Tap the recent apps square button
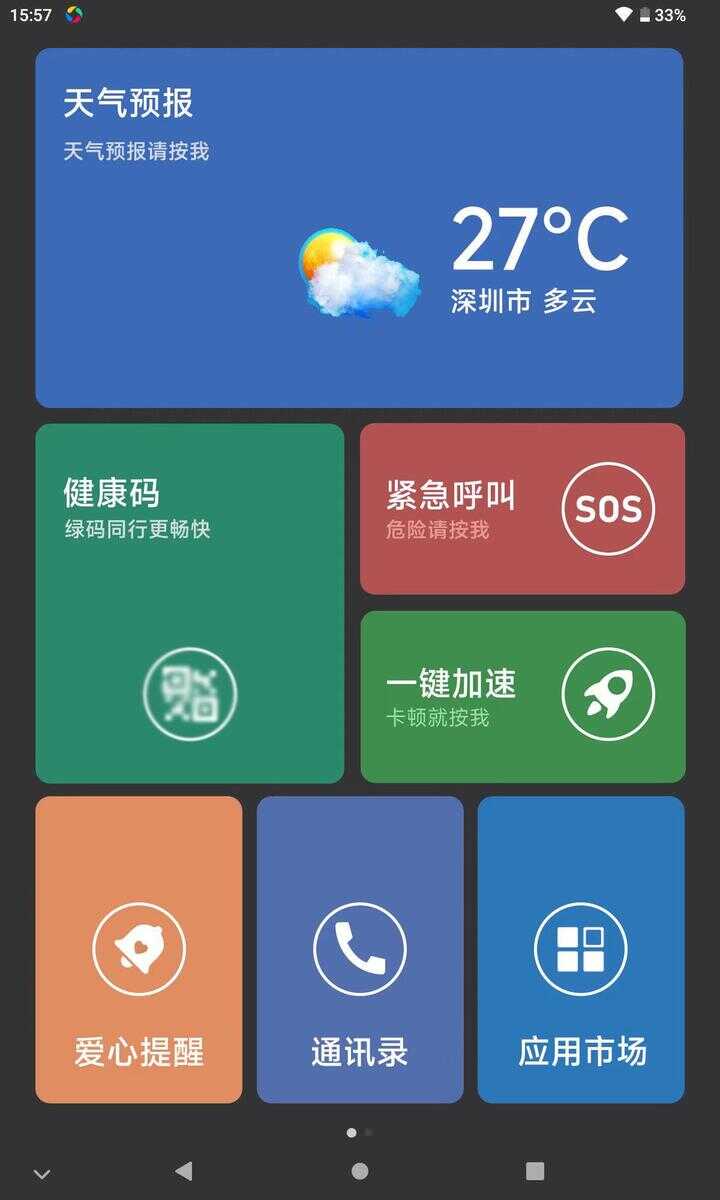This screenshot has width=720, height=1200. point(535,1171)
